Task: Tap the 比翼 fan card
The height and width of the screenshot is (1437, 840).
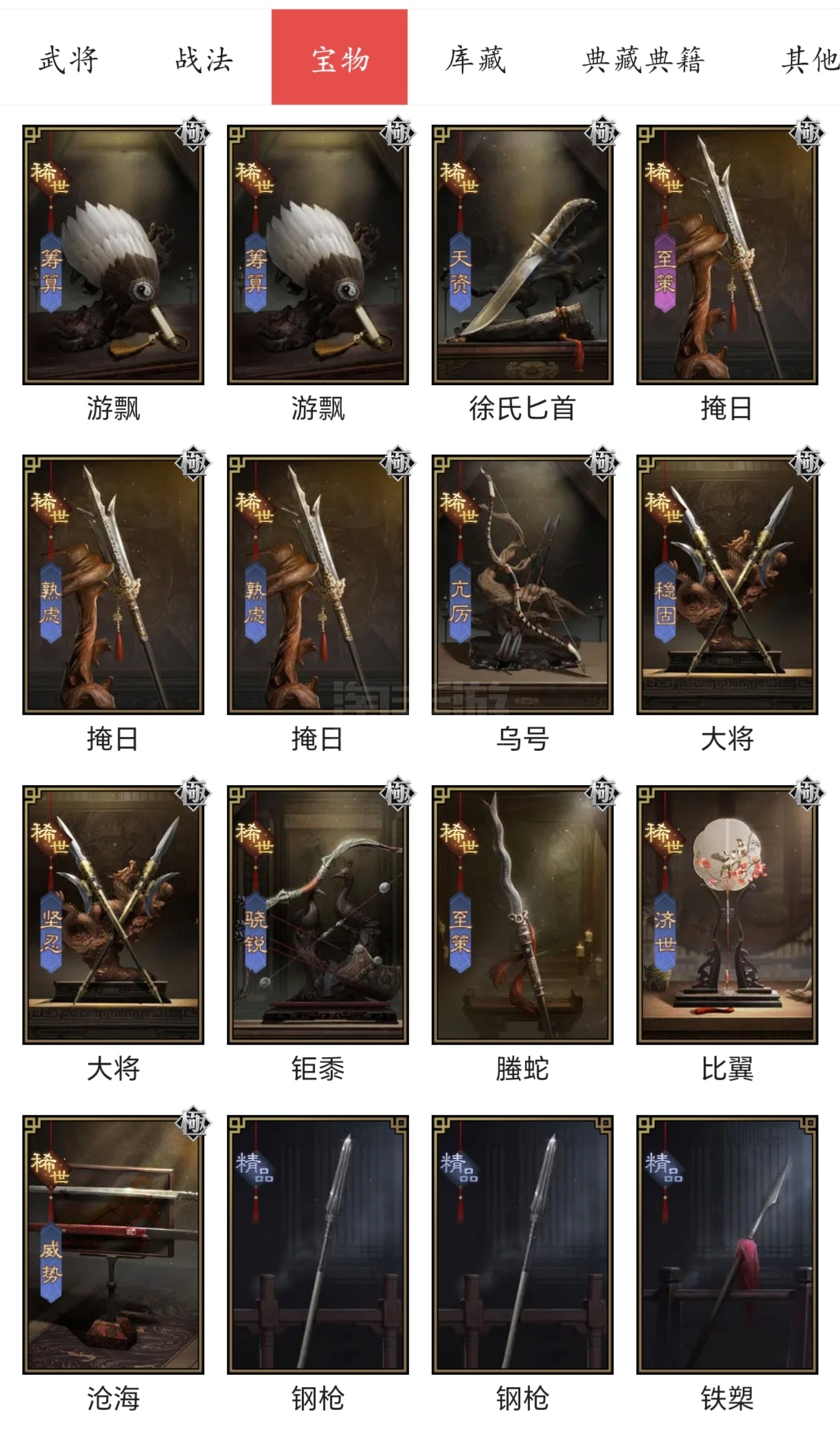Action: coord(727,915)
